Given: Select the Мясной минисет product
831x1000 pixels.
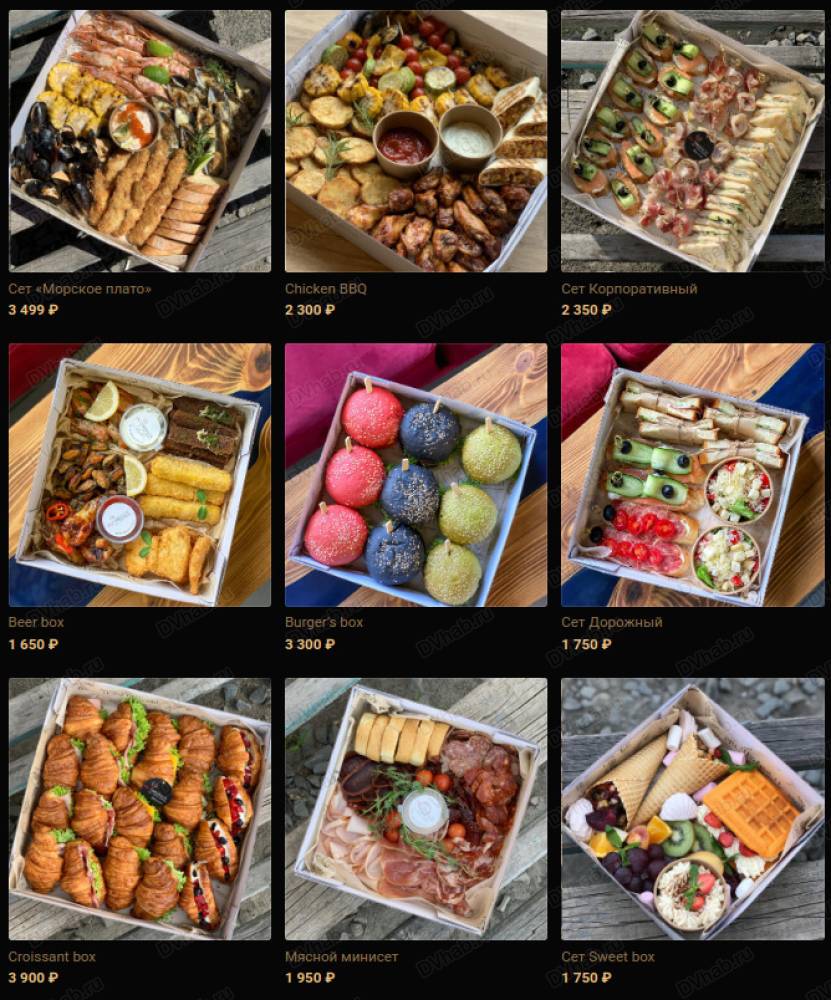Looking at the screenshot, I should [x=416, y=809].
